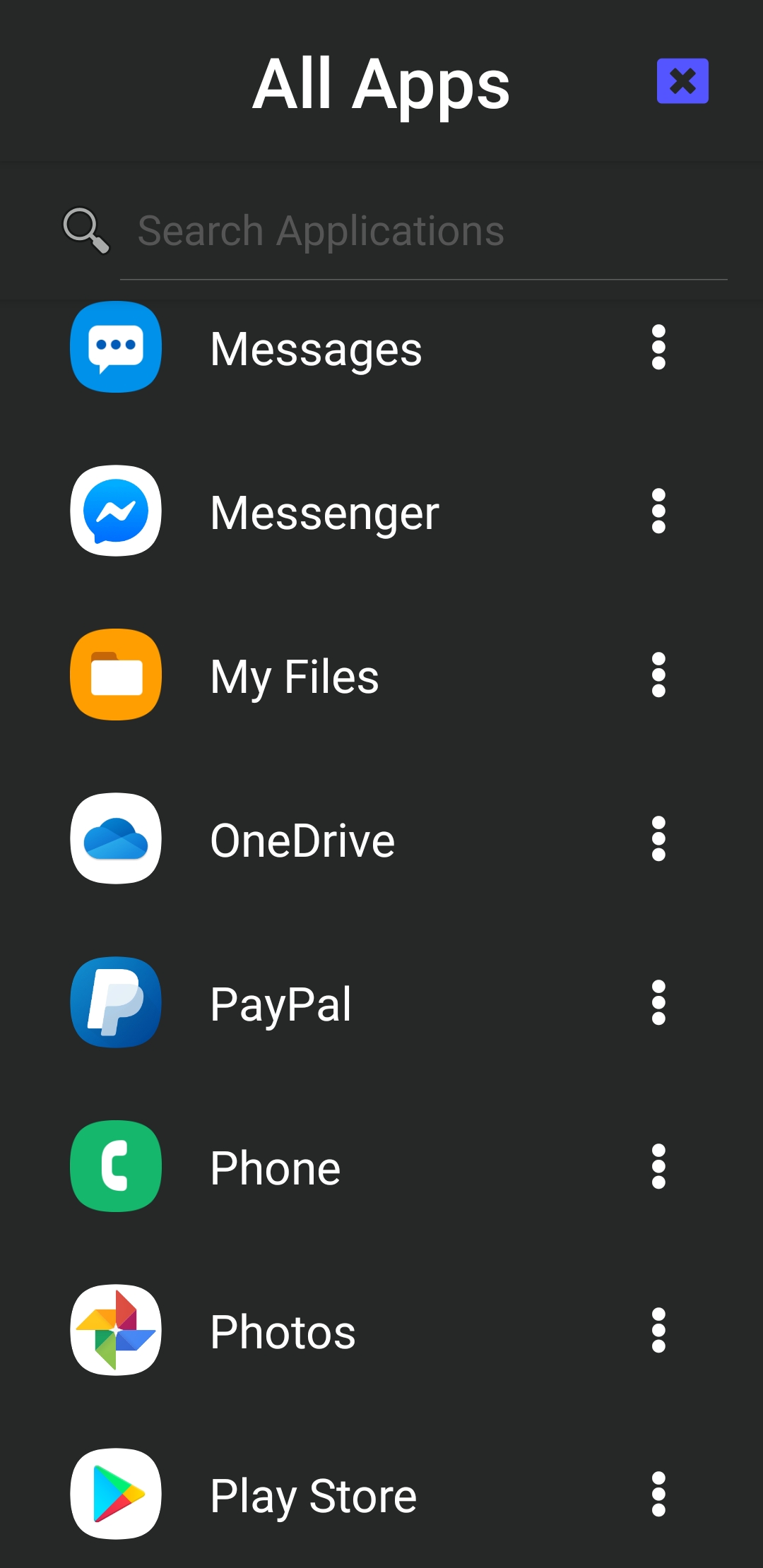Launch the Play Store
Screen dimensions: 763x1568
click(x=314, y=1495)
